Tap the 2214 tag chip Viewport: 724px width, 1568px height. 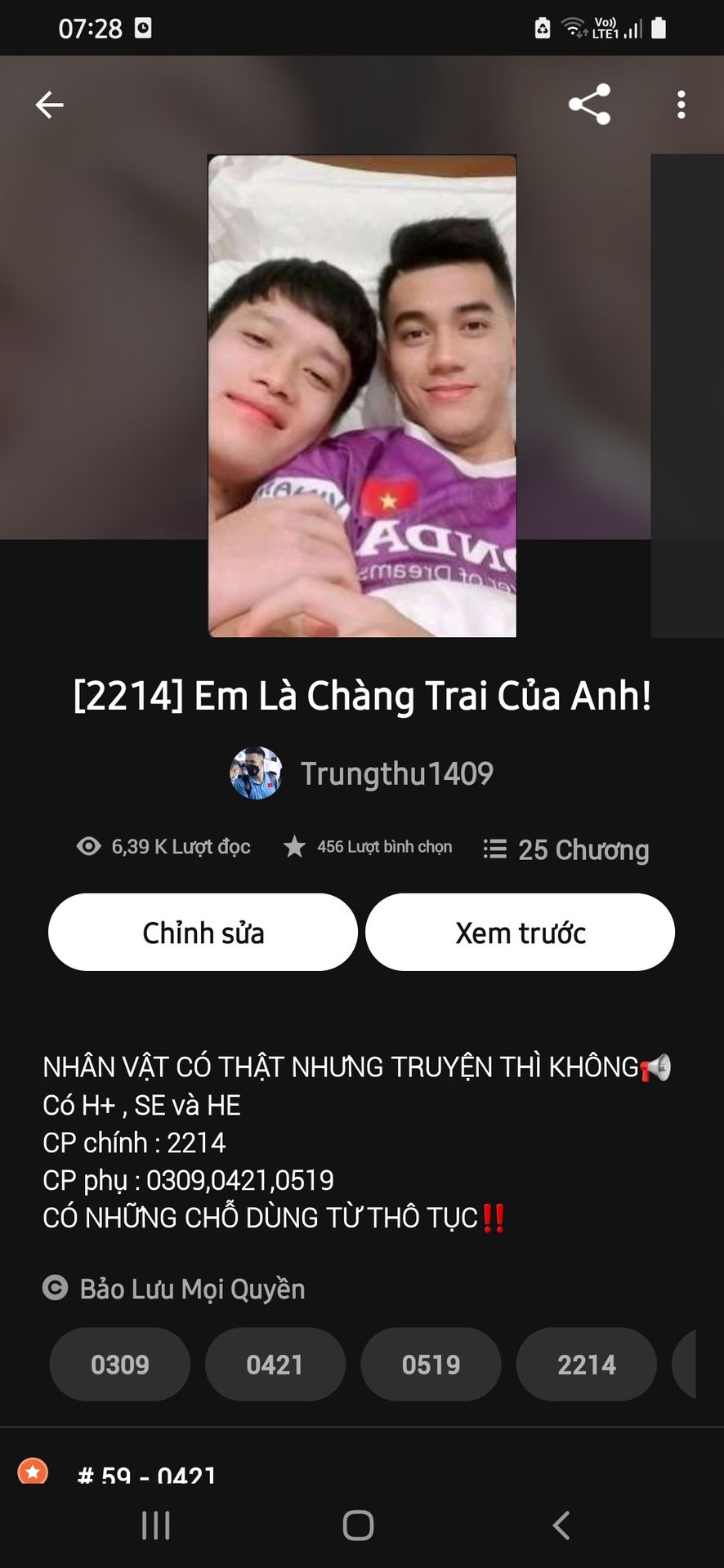[586, 1365]
